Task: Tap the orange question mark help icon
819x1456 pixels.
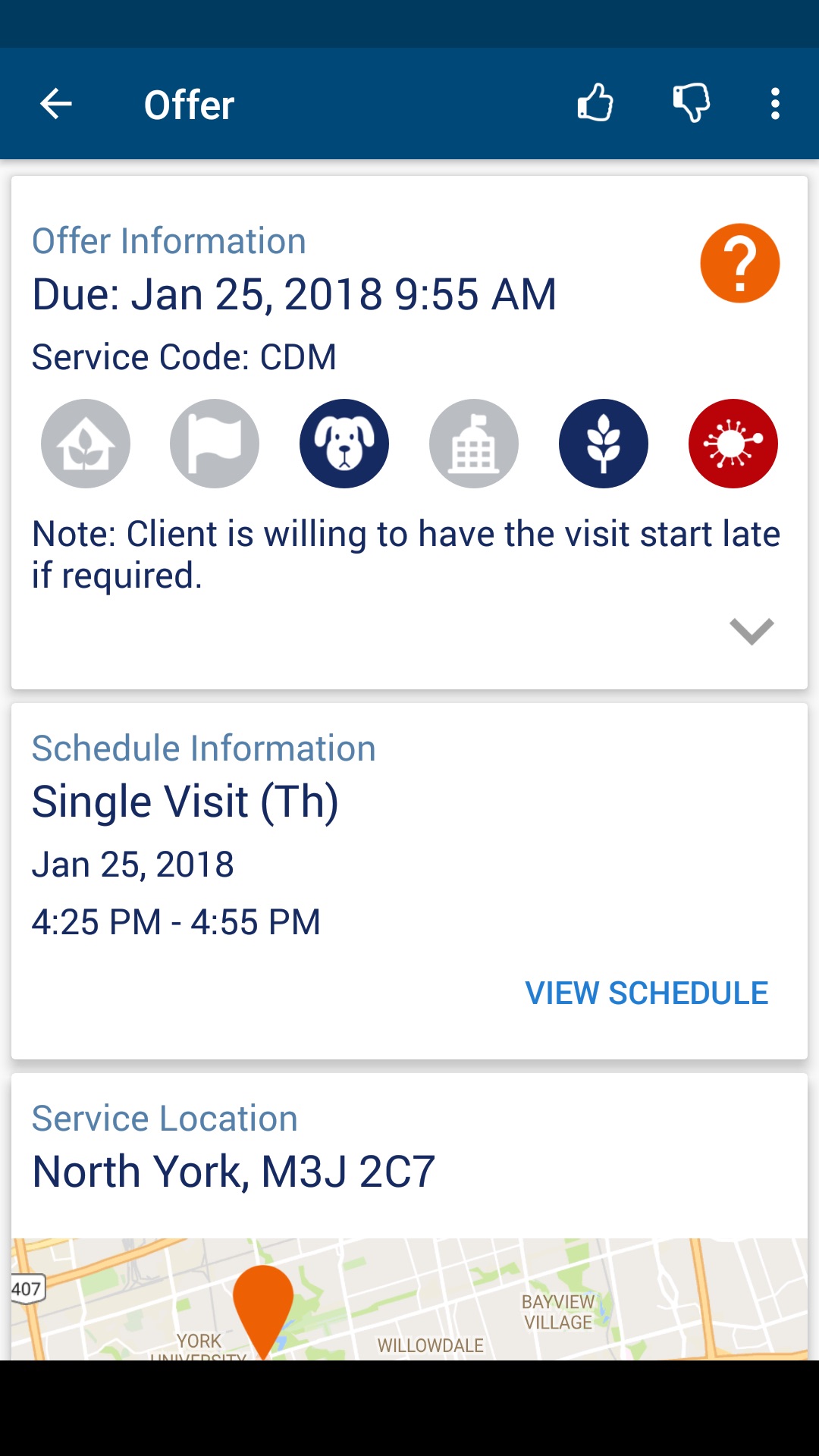Action: 739,263
